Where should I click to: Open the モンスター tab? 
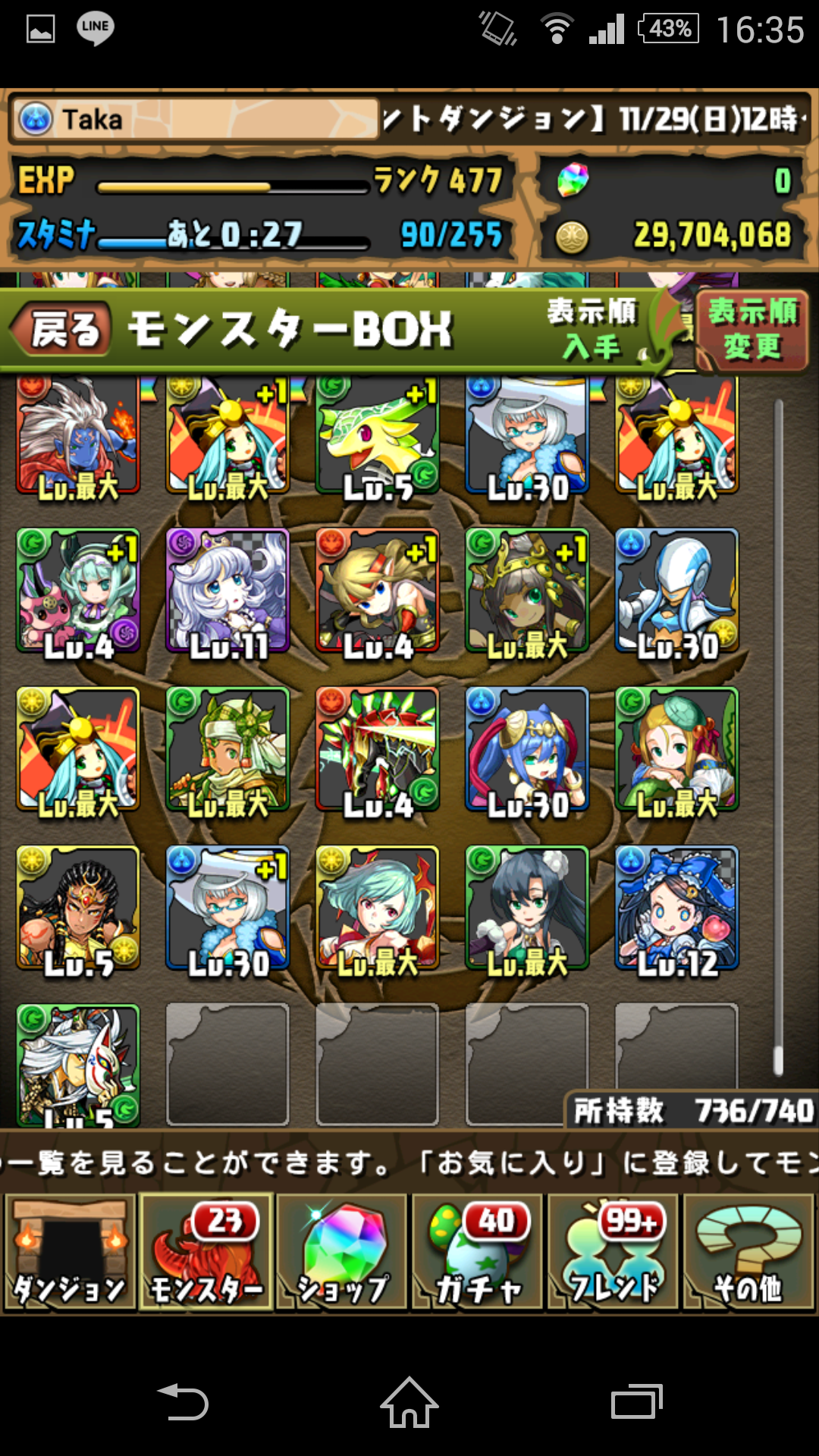(x=206, y=1253)
